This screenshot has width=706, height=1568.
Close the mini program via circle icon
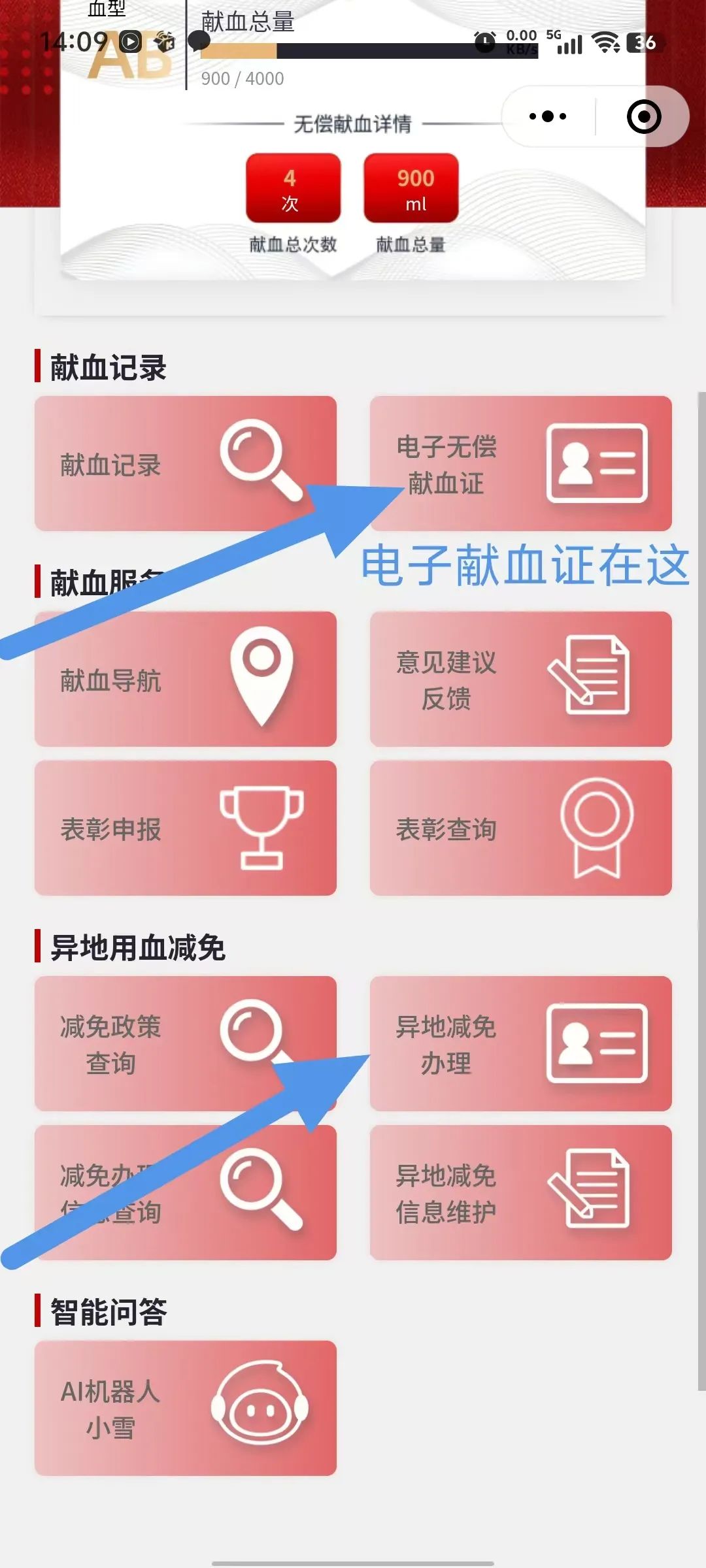click(643, 117)
